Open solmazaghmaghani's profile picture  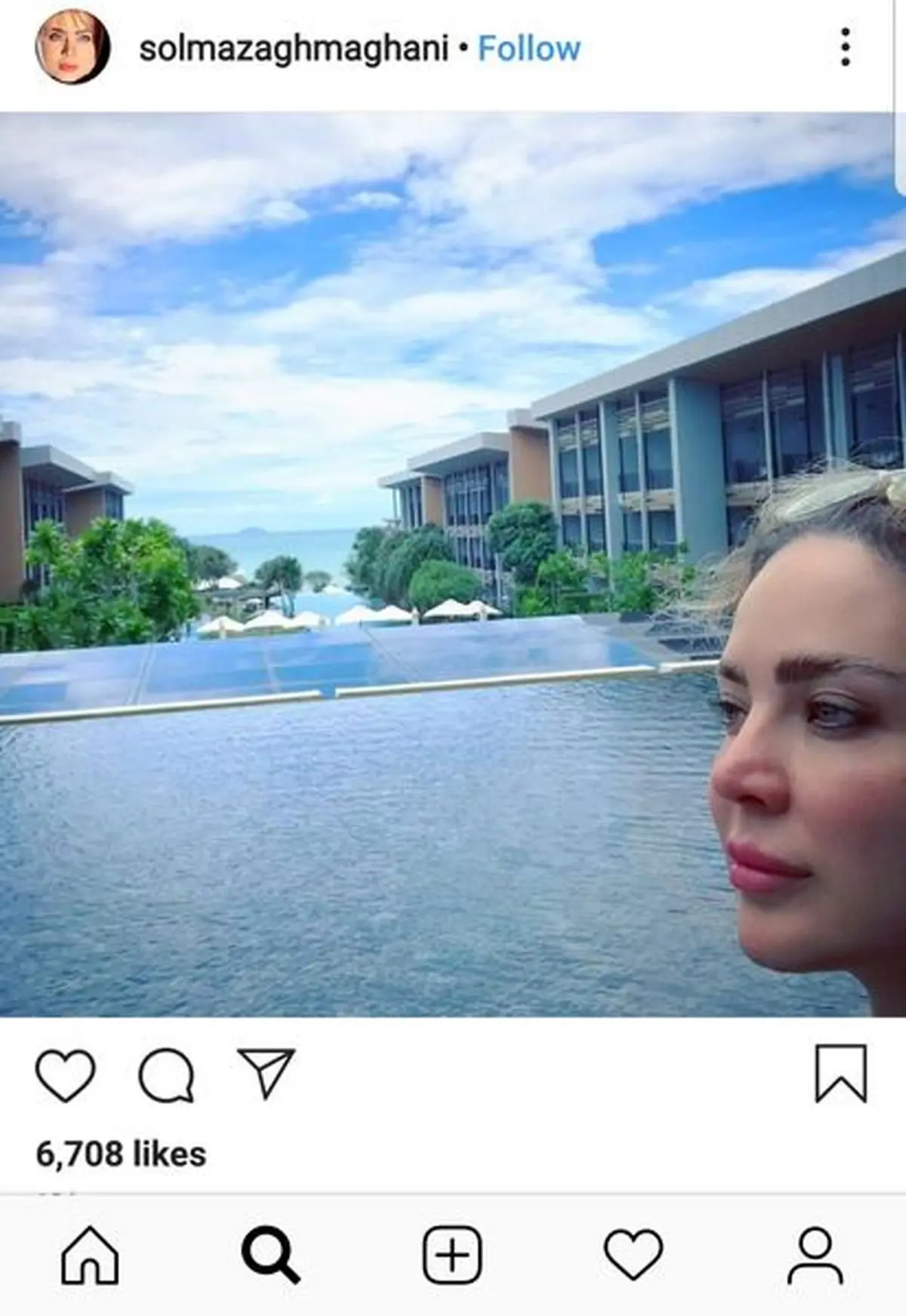coord(72,47)
